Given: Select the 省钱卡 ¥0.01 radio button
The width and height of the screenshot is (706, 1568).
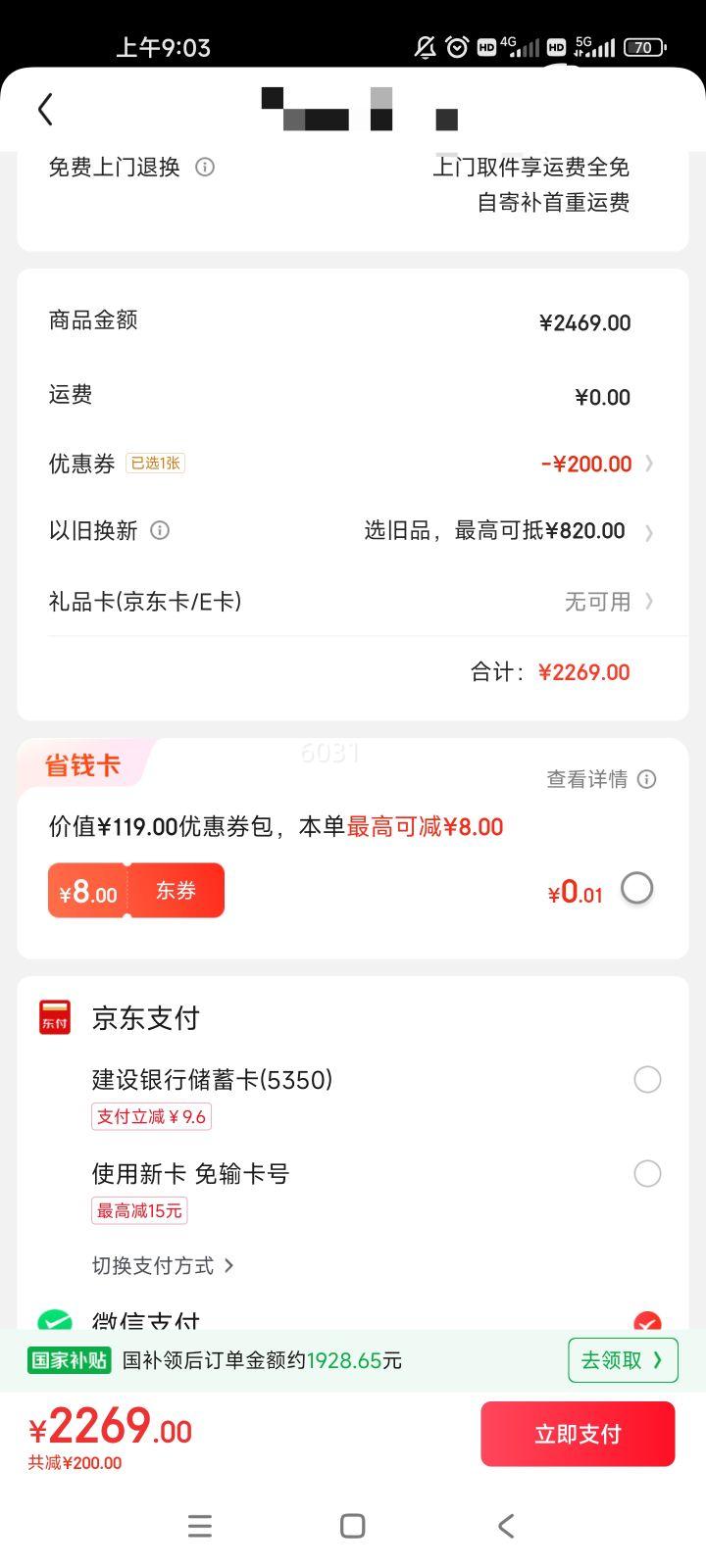Looking at the screenshot, I should (637, 888).
